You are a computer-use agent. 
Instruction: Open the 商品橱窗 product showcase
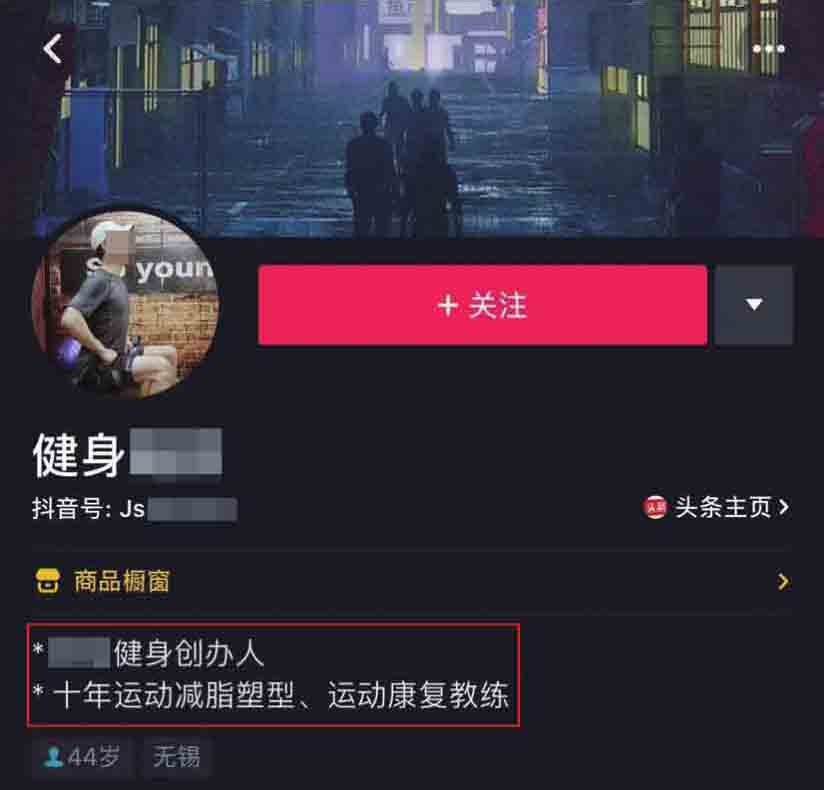(x=120, y=581)
